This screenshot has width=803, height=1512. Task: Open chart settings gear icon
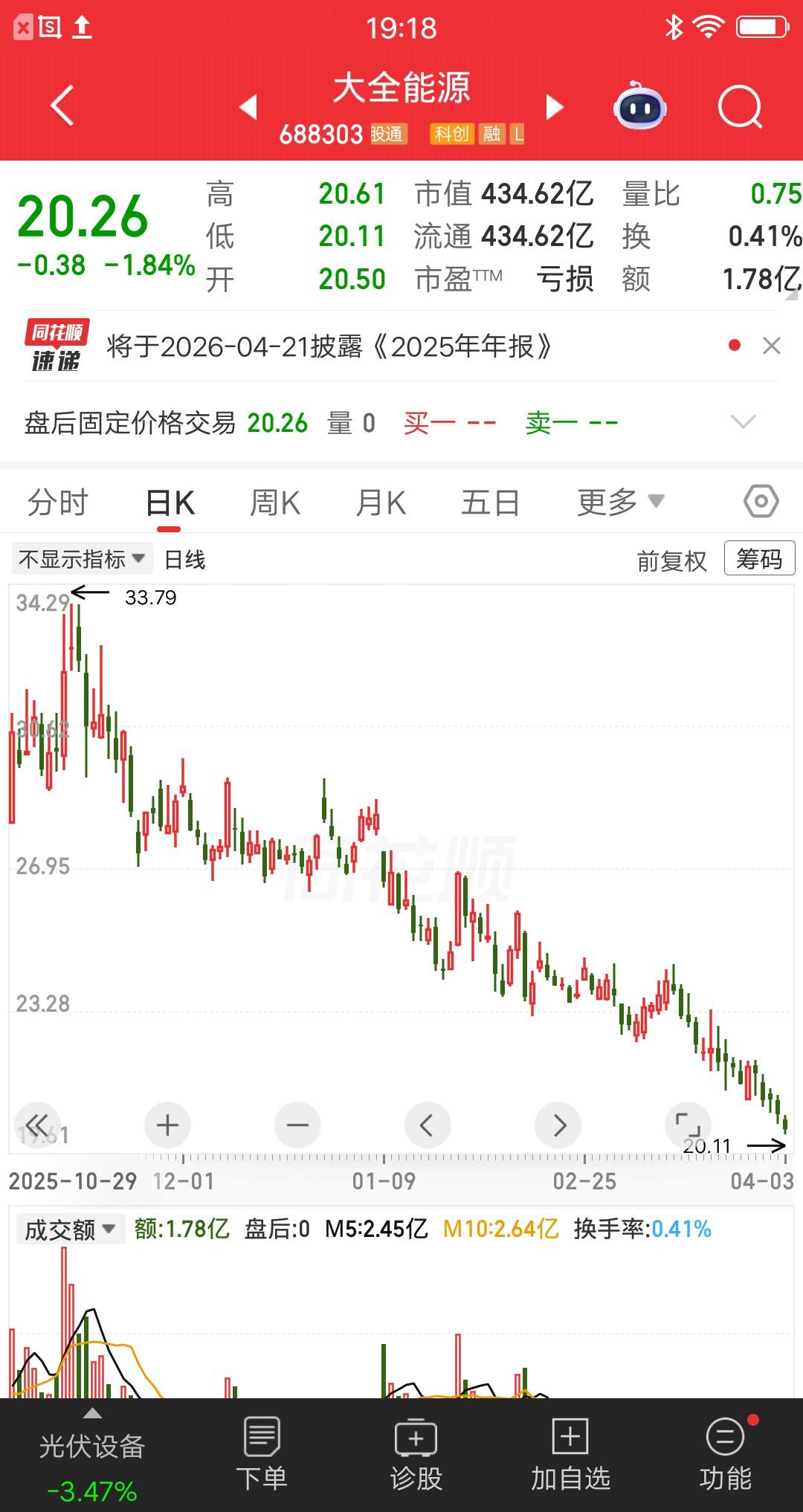pos(762,502)
